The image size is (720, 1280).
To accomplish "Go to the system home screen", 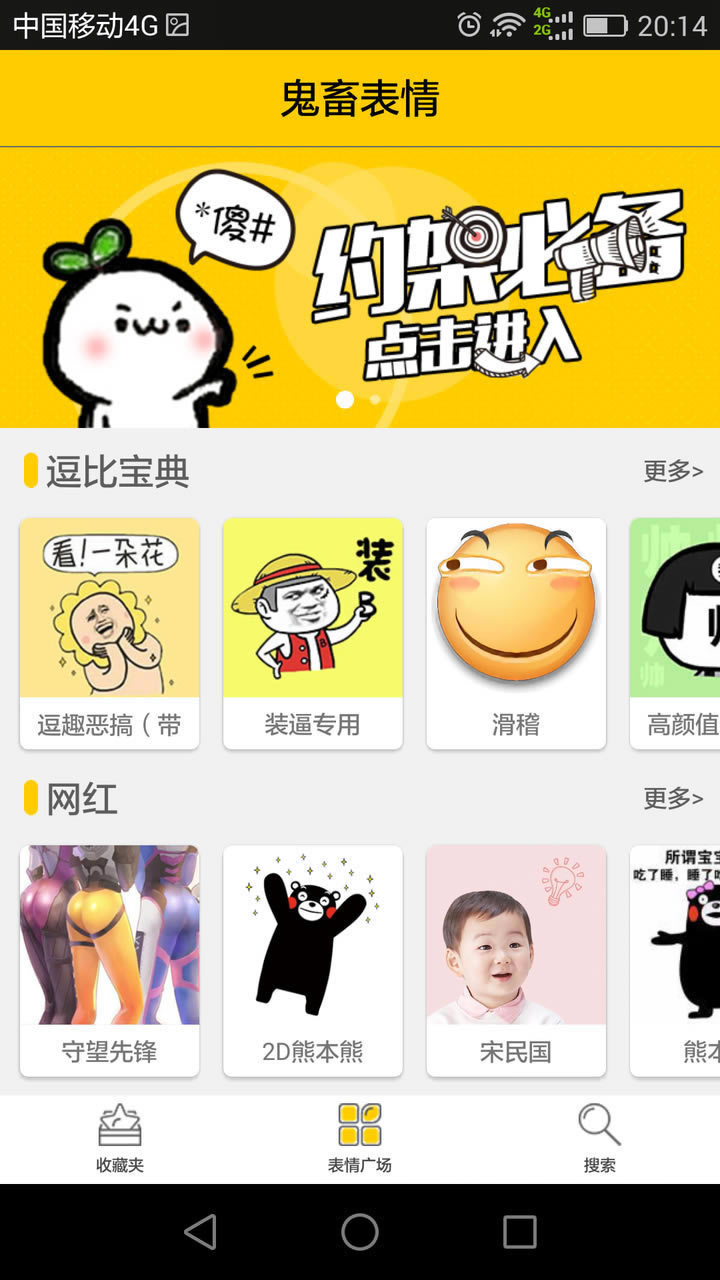I will click(360, 1232).
